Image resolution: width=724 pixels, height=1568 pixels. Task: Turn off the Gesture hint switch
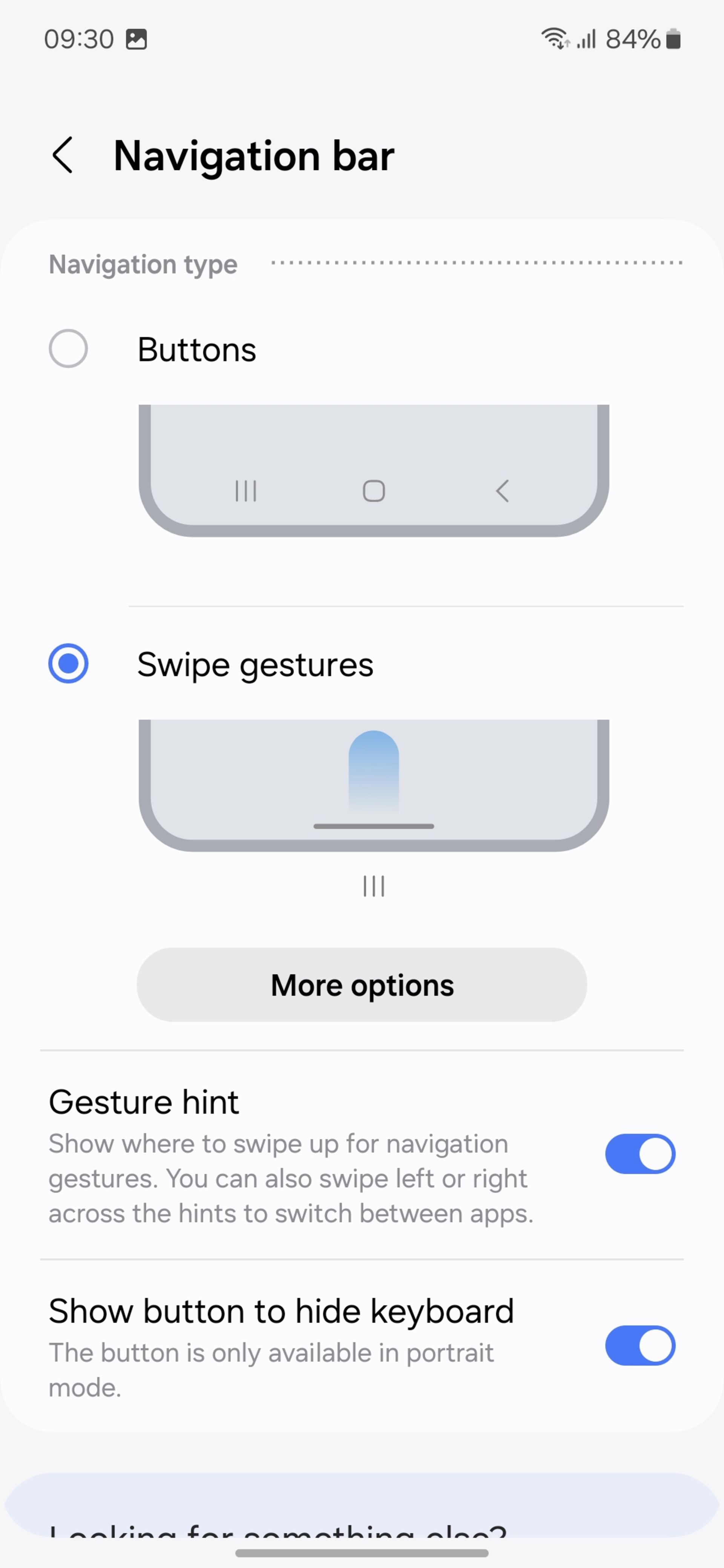(640, 1154)
